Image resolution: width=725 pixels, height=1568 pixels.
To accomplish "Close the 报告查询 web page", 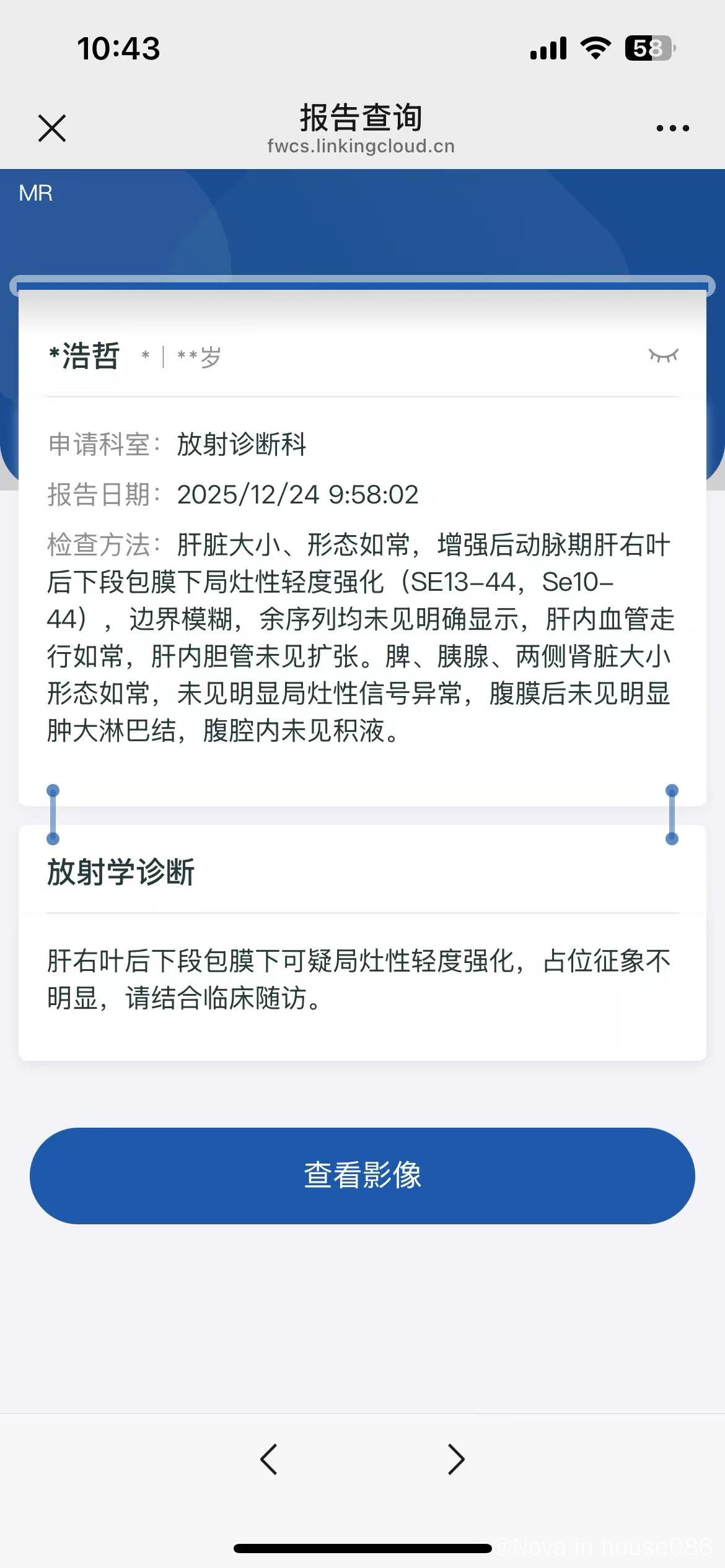I will tap(52, 128).
